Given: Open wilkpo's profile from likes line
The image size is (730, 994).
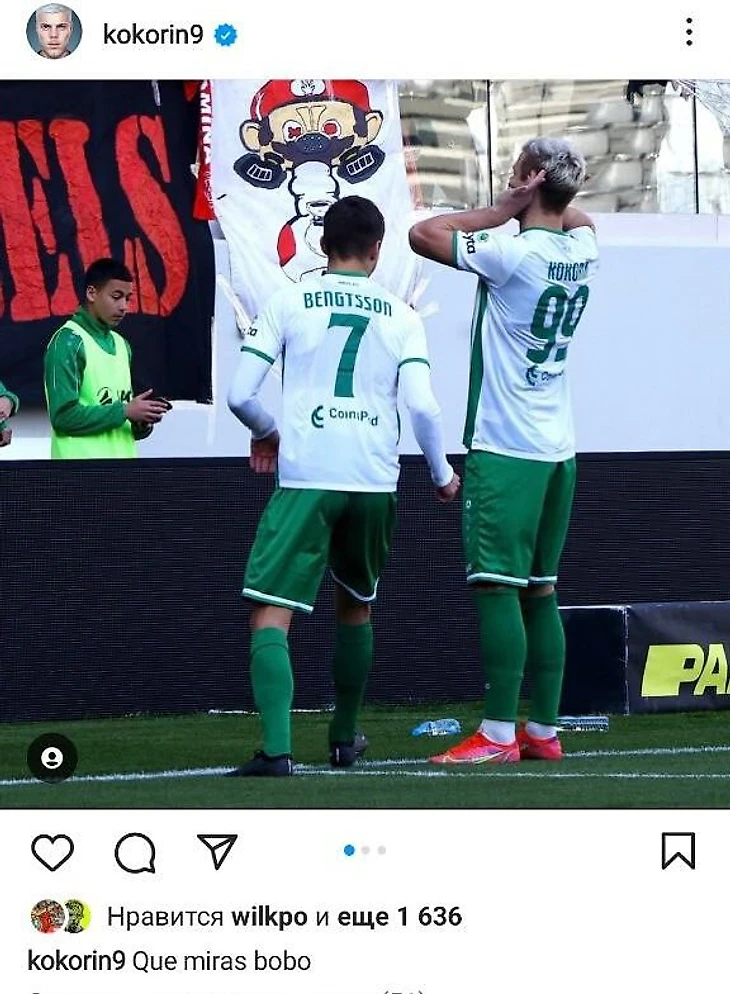Looking at the screenshot, I should click(x=270, y=916).
